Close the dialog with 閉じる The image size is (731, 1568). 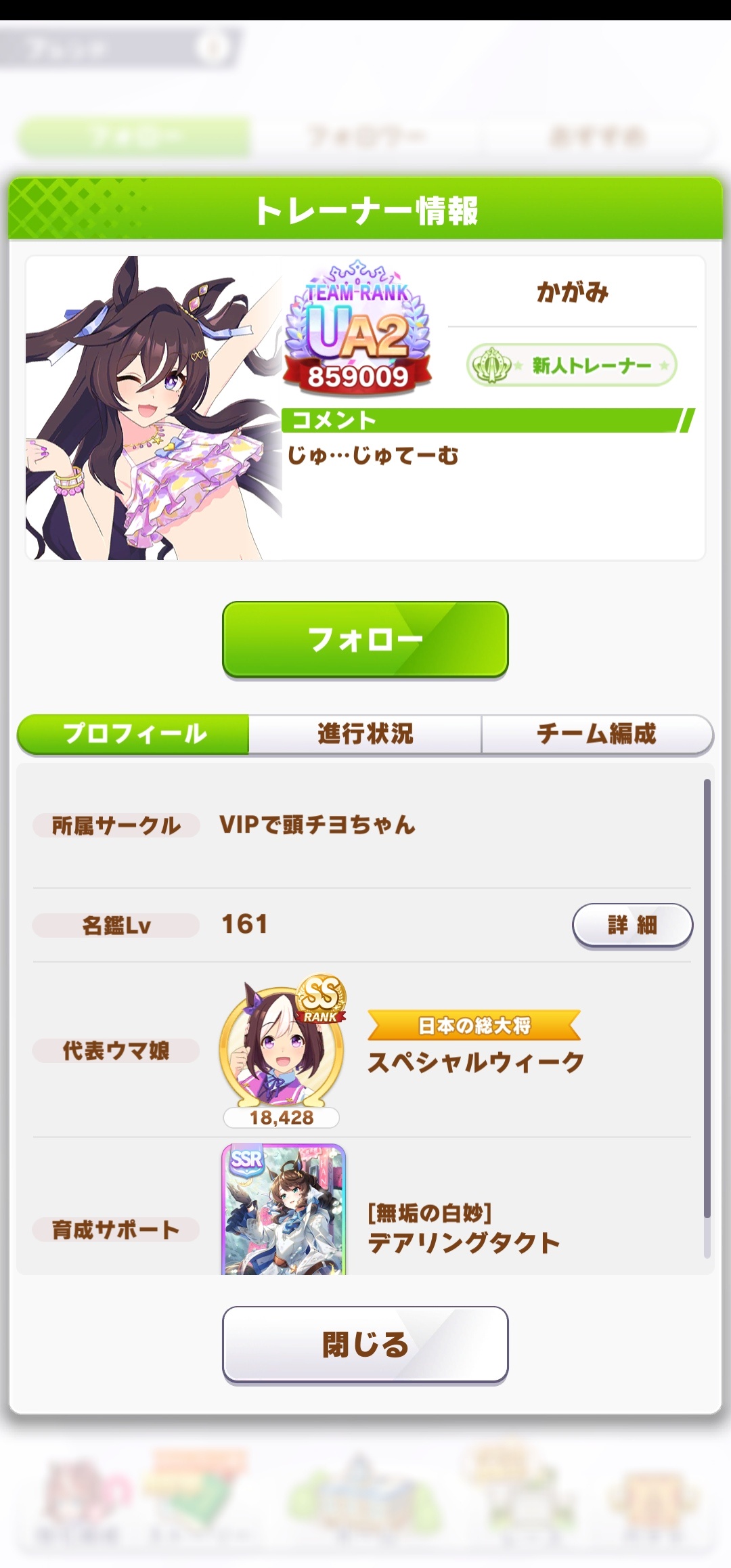[365, 1345]
